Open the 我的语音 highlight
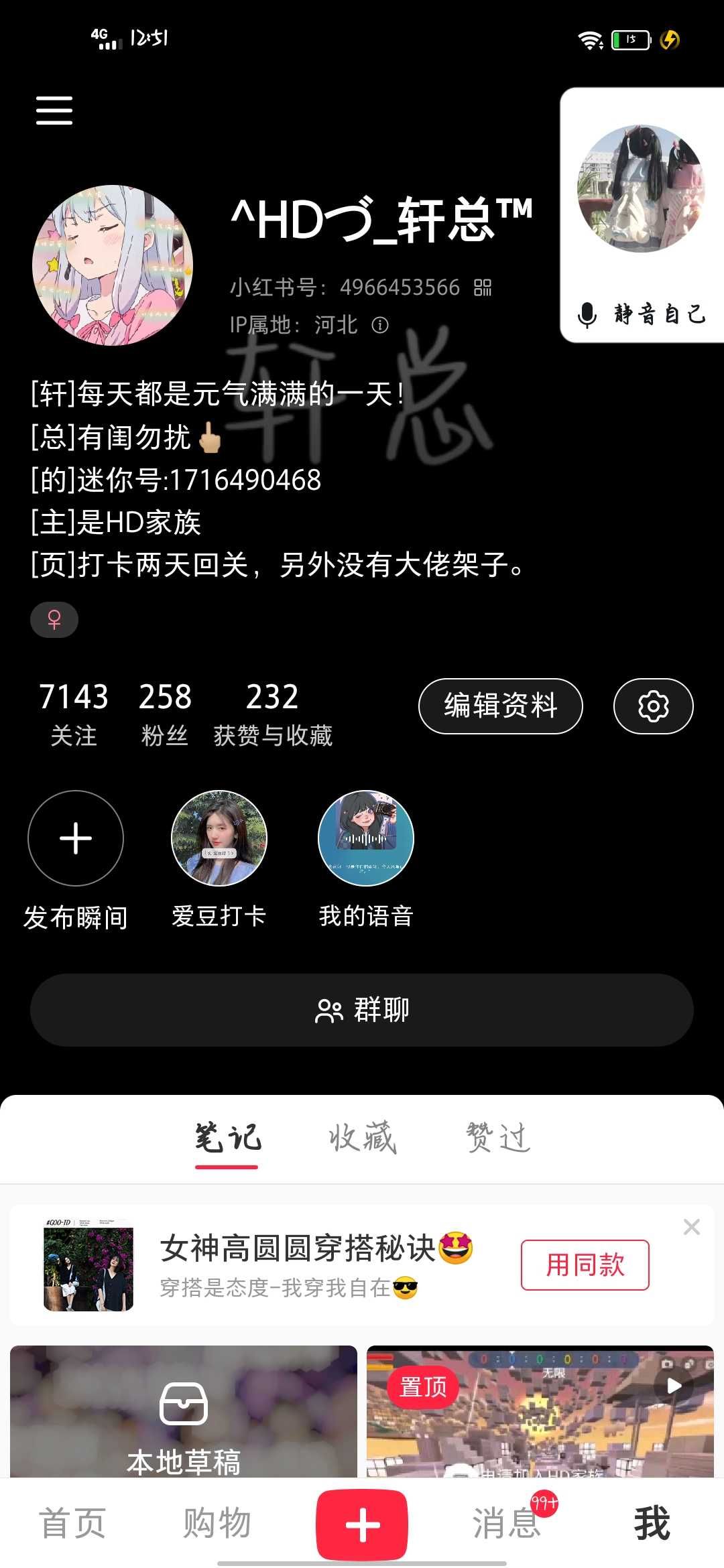This screenshot has width=724, height=1568. point(365,838)
